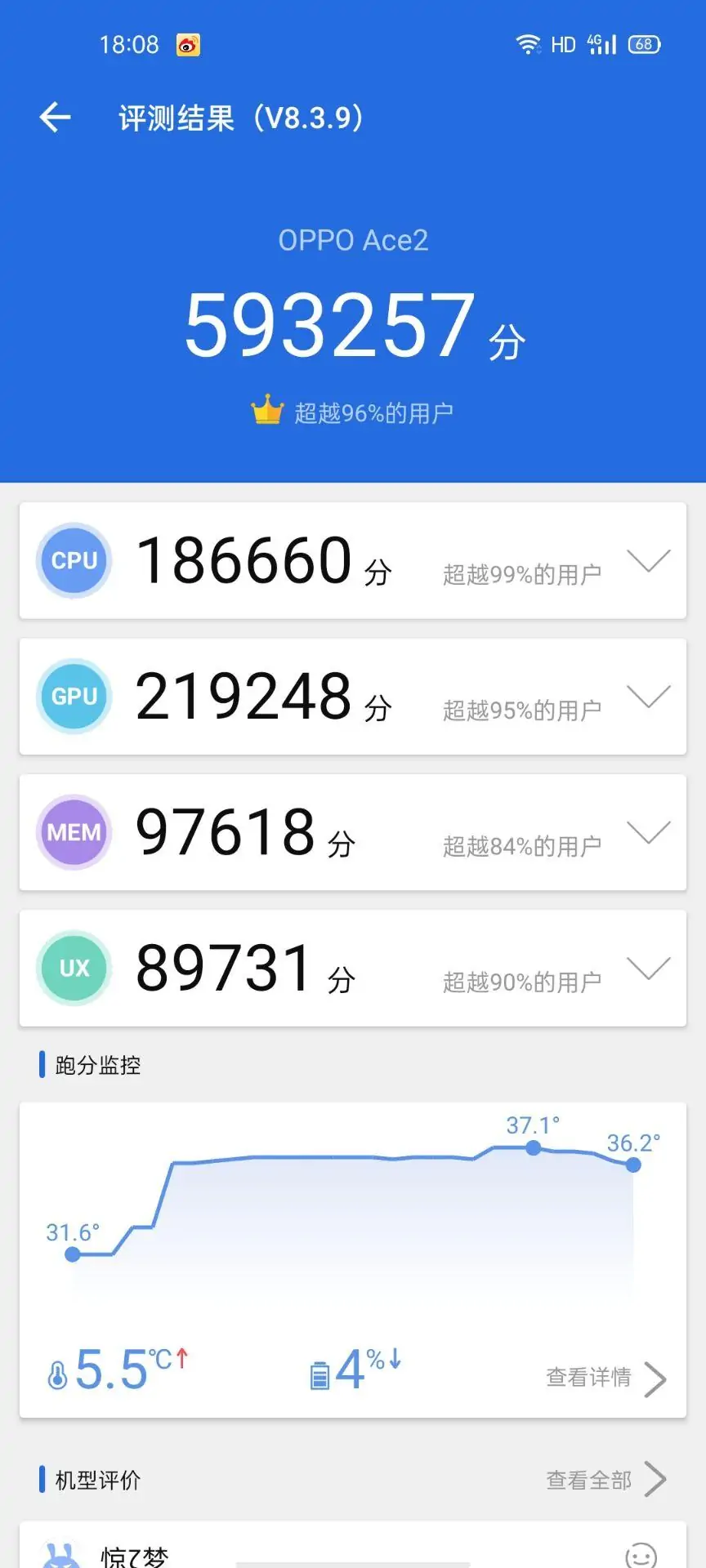Open 查看全部 device reviews
The width and height of the screenshot is (706, 1568).
605,1480
